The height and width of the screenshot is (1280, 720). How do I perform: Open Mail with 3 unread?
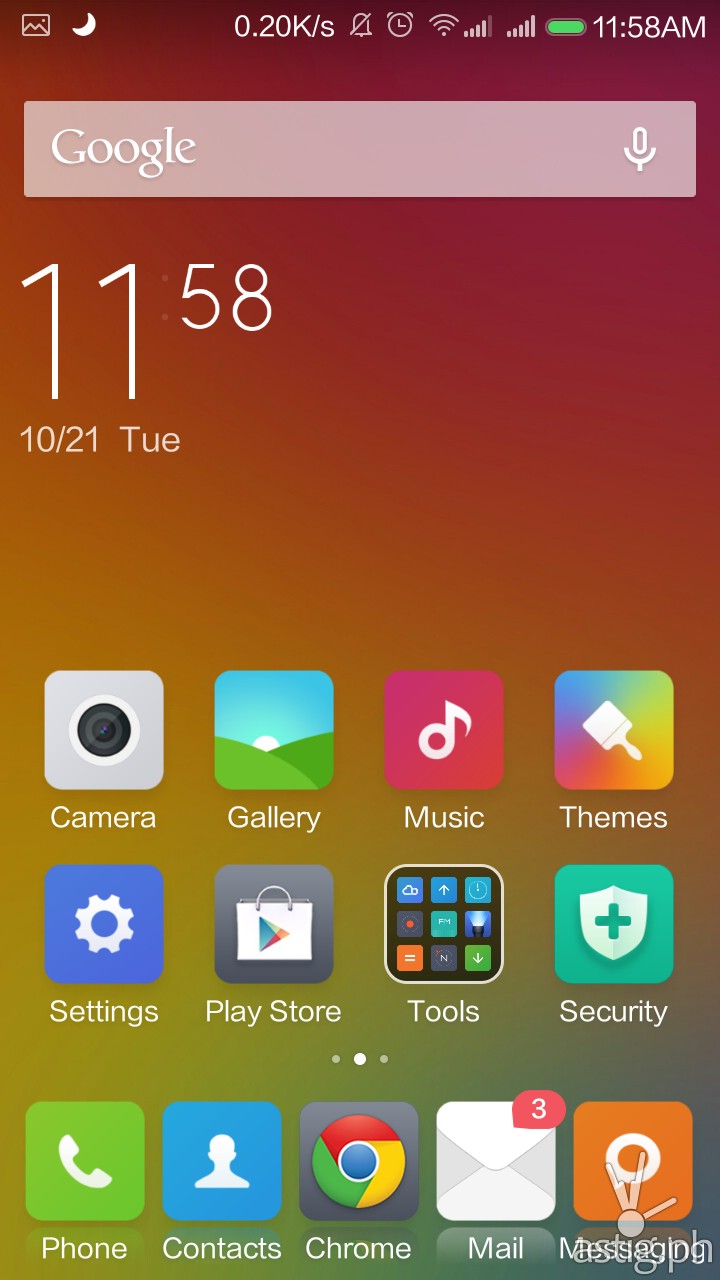[x=496, y=1161]
